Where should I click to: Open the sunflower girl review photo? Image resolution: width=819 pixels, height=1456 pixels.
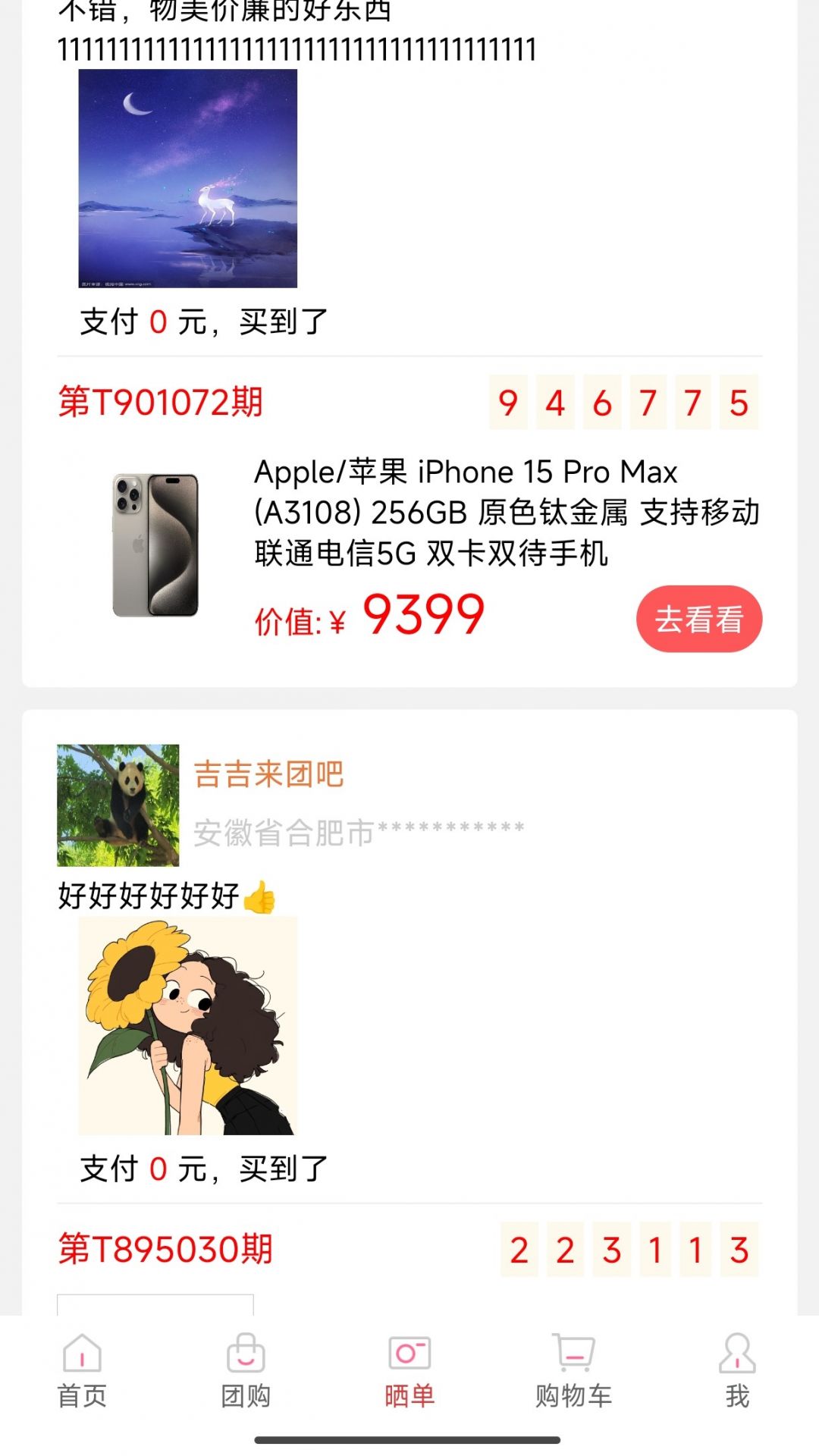pos(188,1025)
